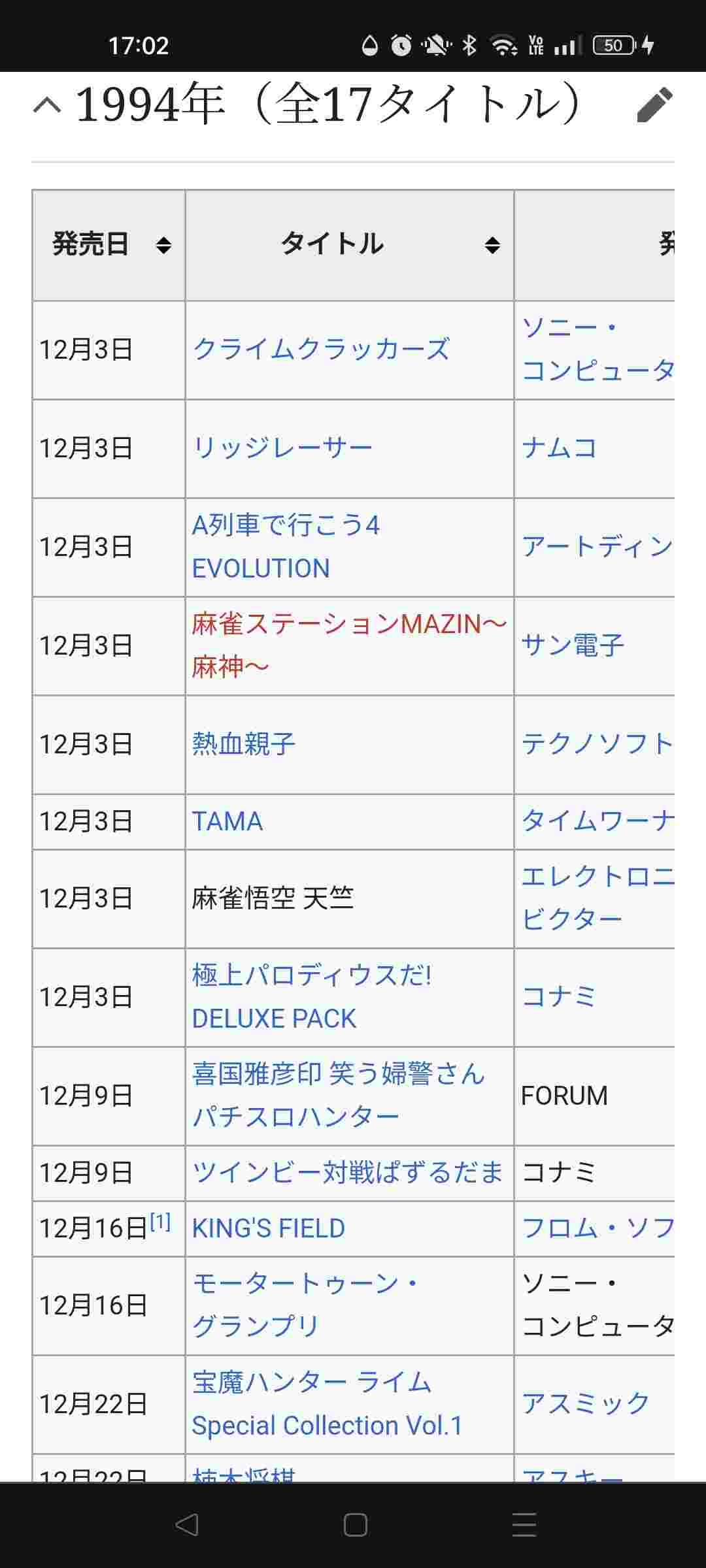Collapse the 1994年 section header

point(48,105)
